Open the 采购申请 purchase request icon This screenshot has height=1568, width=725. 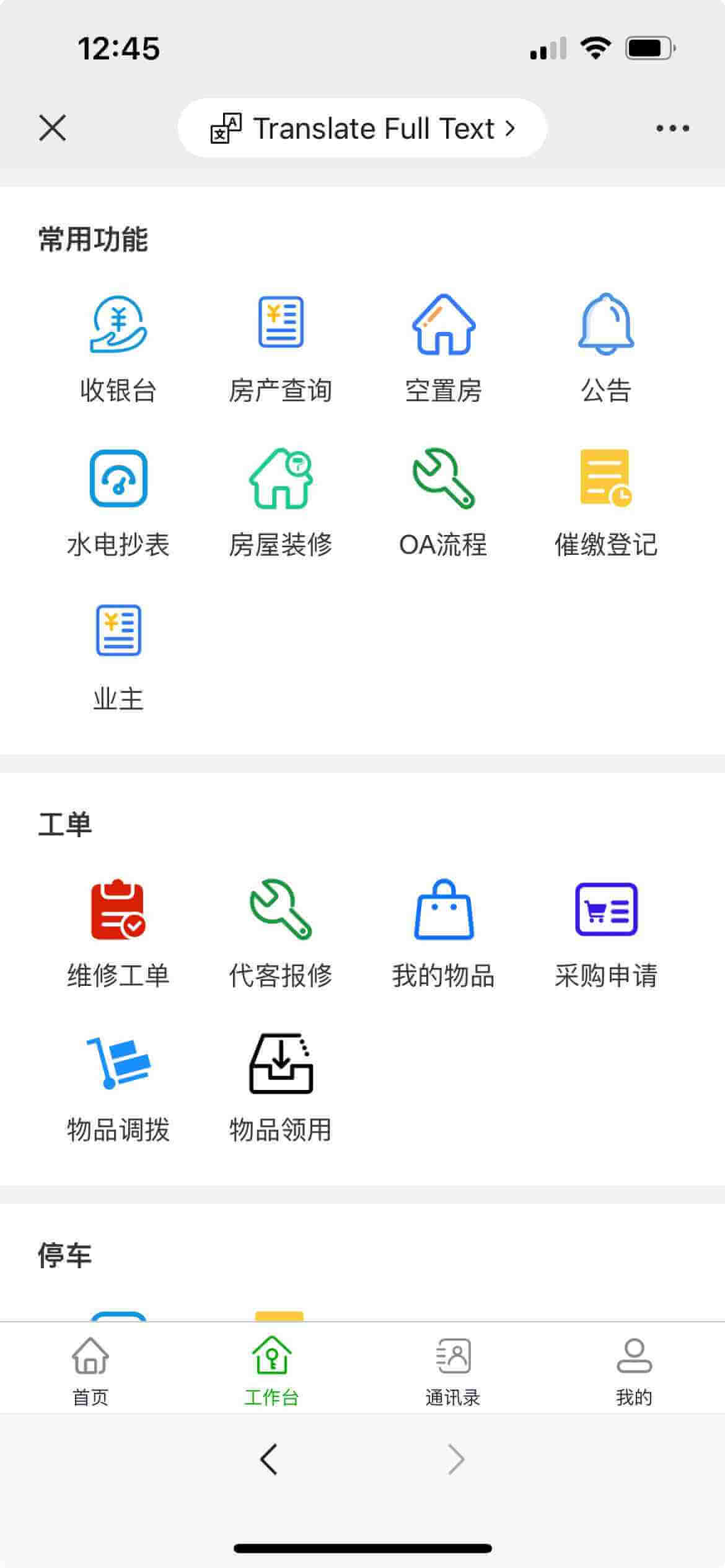(x=606, y=935)
